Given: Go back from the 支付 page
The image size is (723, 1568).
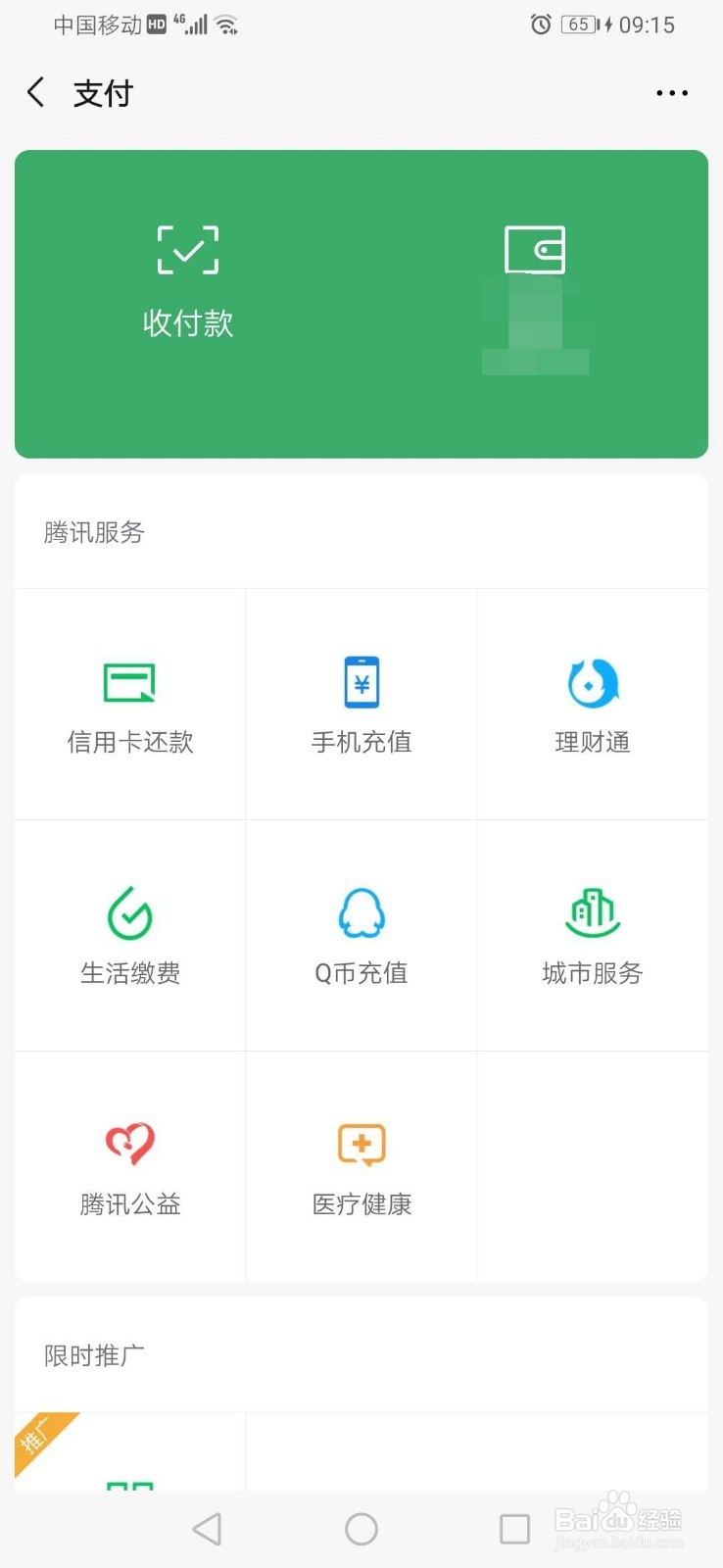Looking at the screenshot, I should [36, 93].
